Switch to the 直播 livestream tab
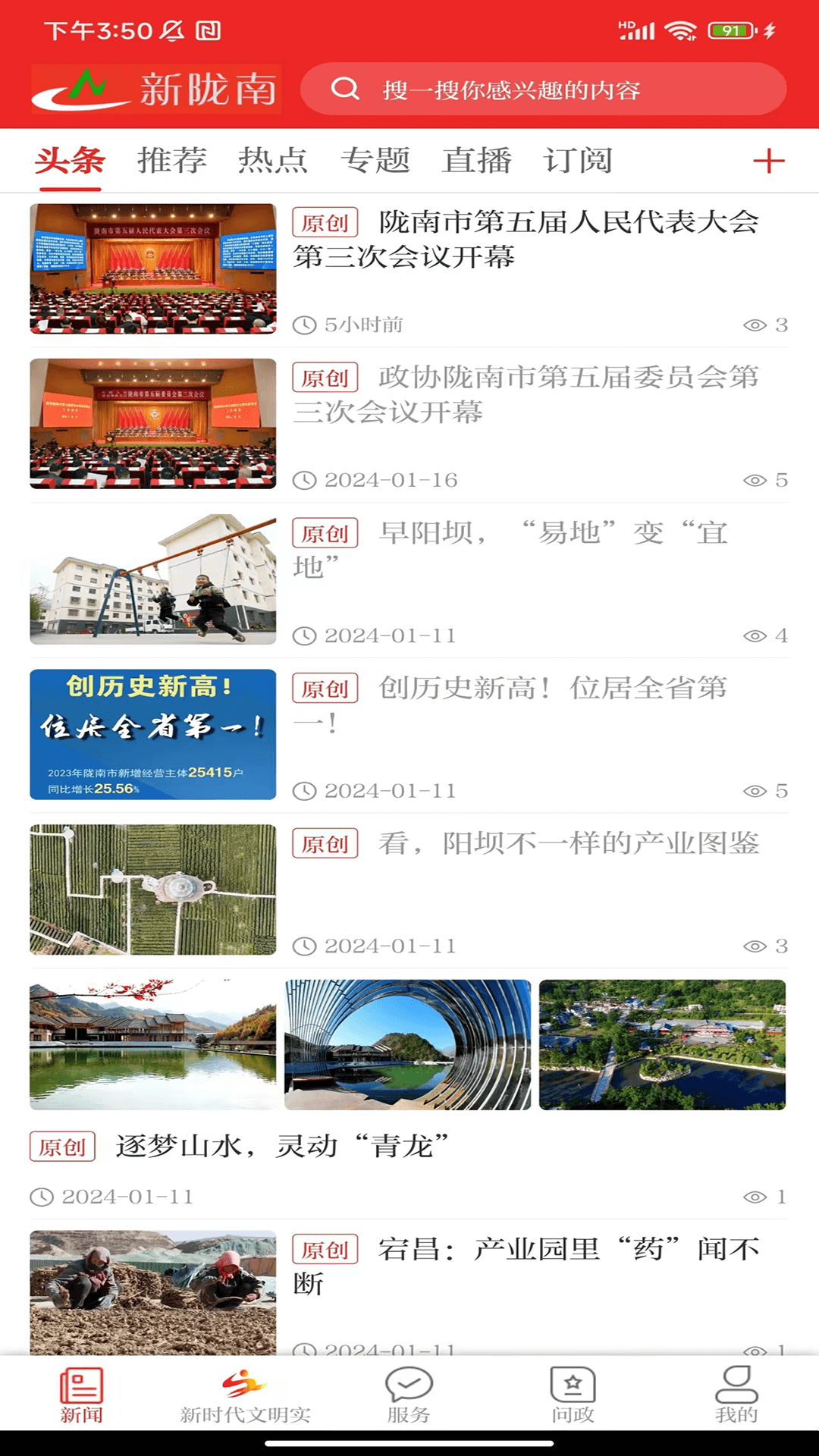 click(477, 161)
